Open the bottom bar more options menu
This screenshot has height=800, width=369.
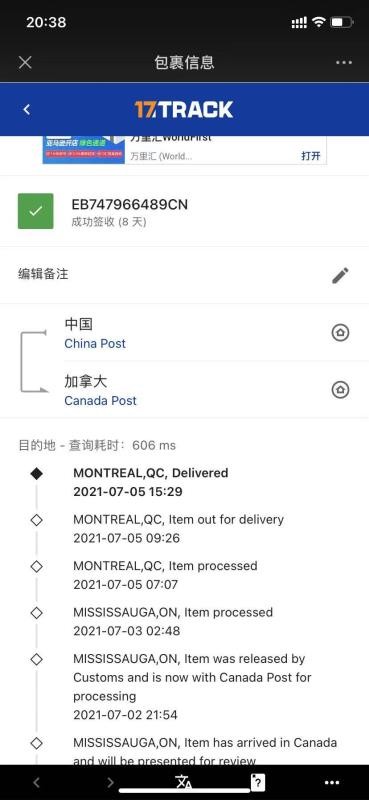[x=332, y=783]
